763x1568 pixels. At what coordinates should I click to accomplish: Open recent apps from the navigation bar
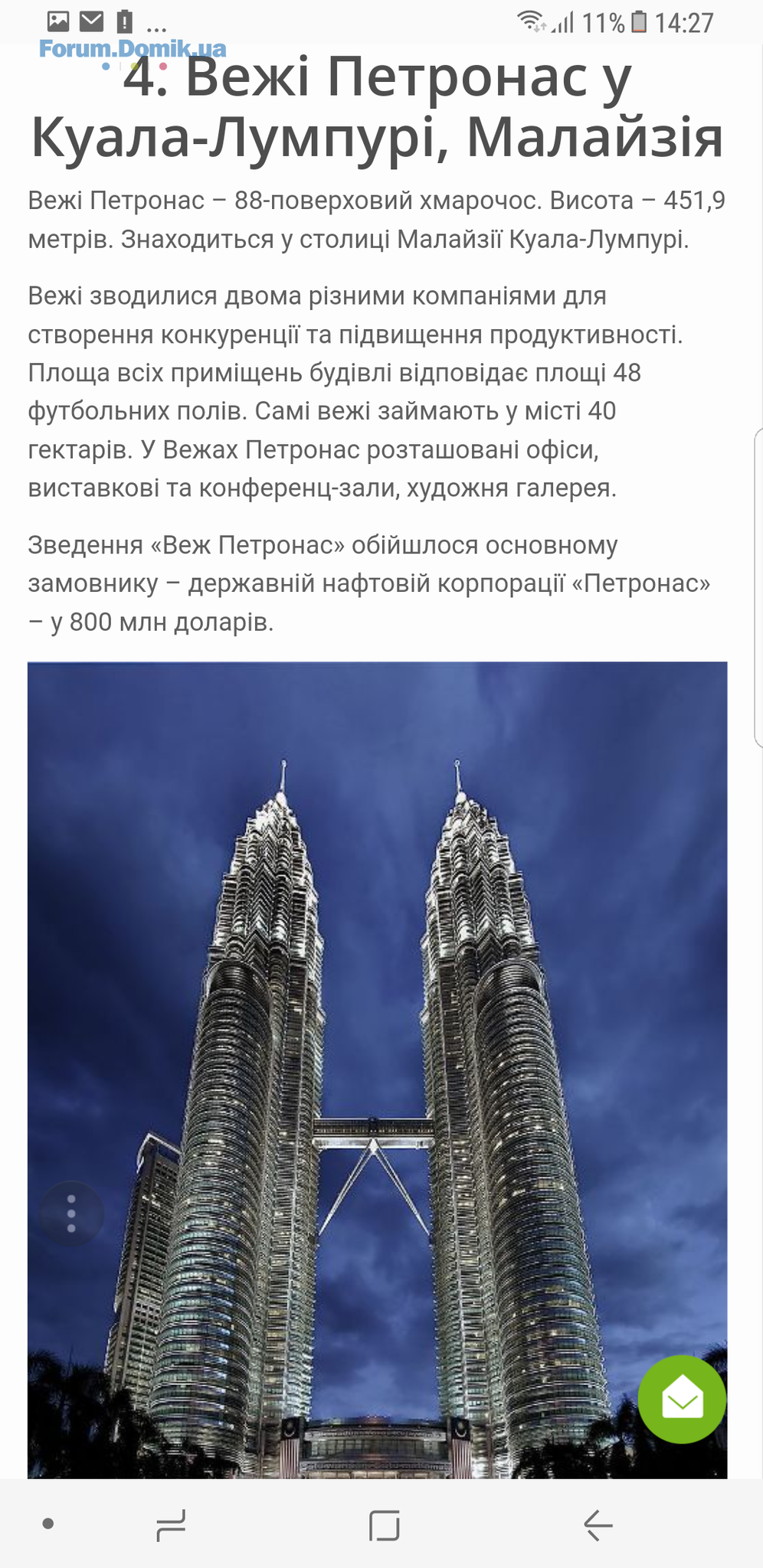170,1524
